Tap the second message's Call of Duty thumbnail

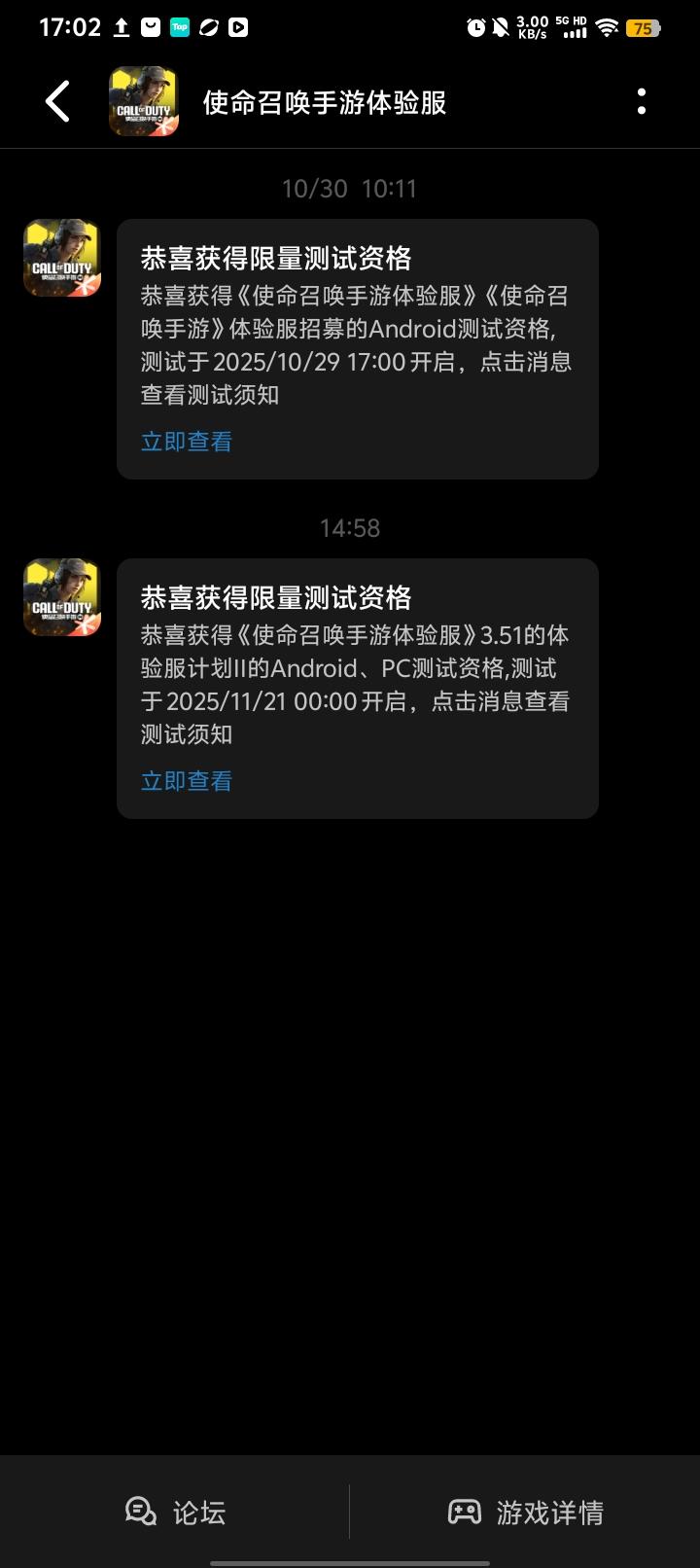pyautogui.click(x=61, y=597)
